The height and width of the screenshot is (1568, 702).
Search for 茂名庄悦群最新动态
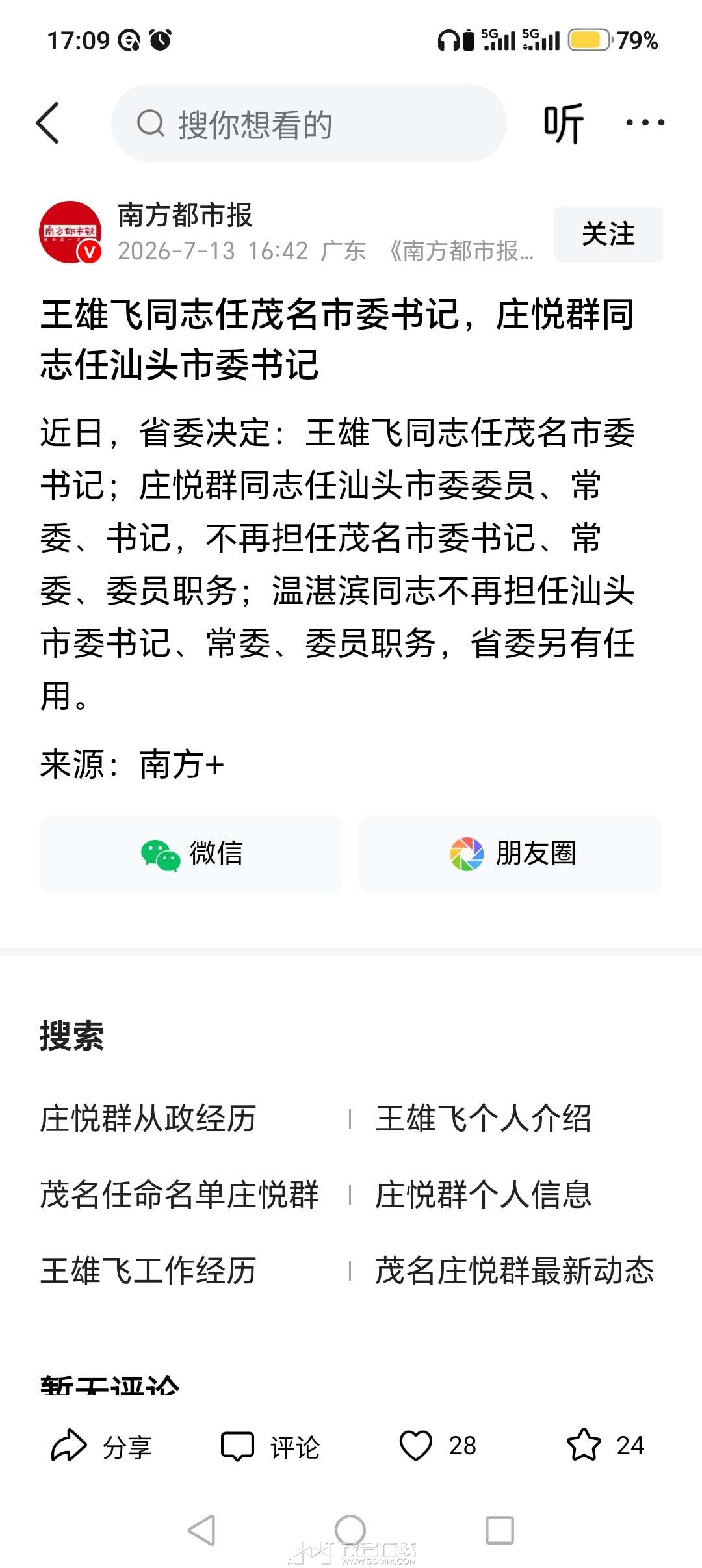coord(514,1271)
